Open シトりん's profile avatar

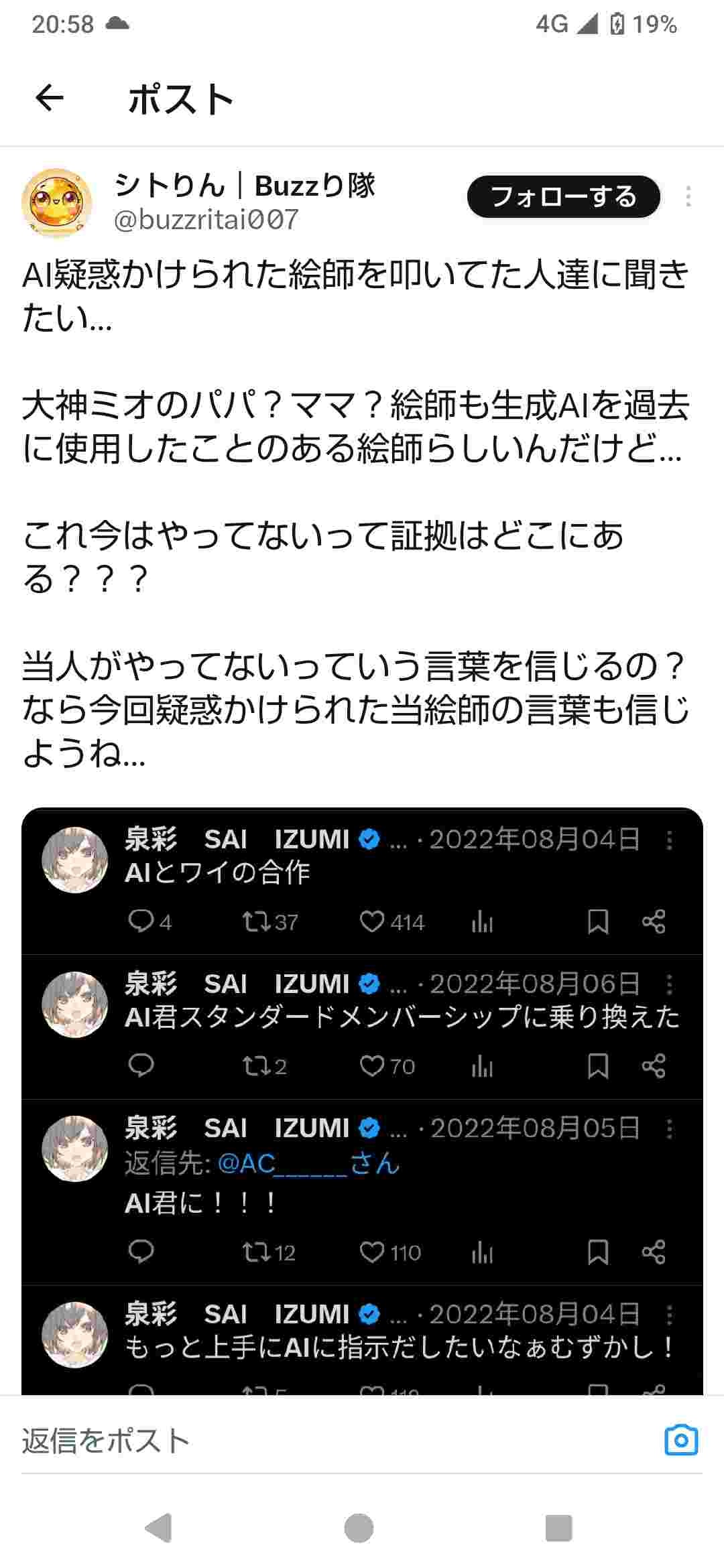click(x=57, y=203)
